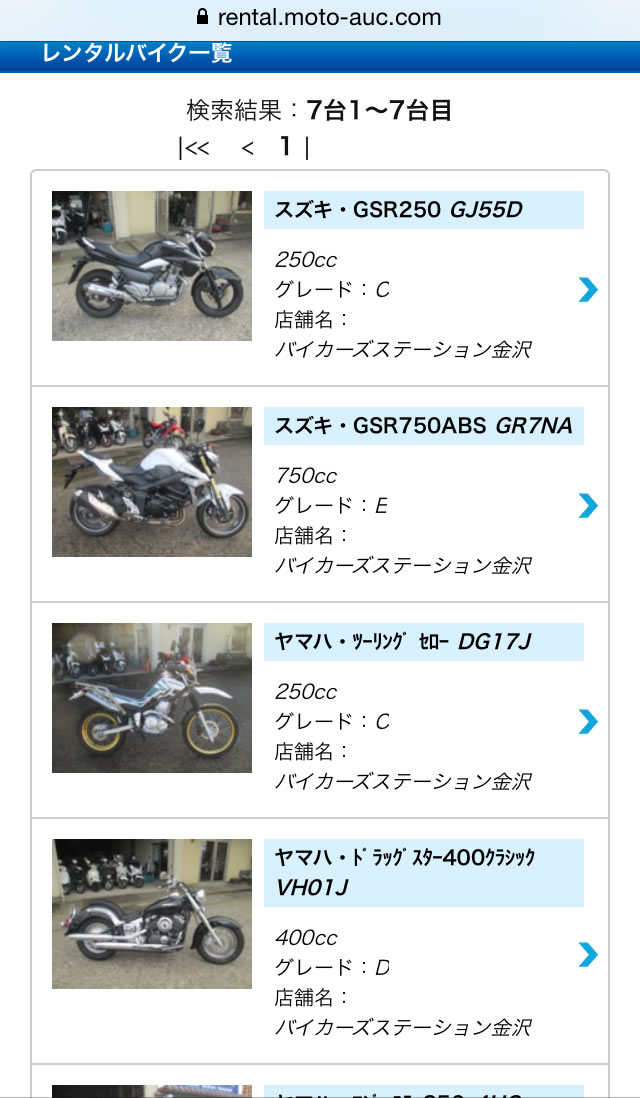Select page number 1 in pagination
The height and width of the screenshot is (1098, 640).
(285, 147)
